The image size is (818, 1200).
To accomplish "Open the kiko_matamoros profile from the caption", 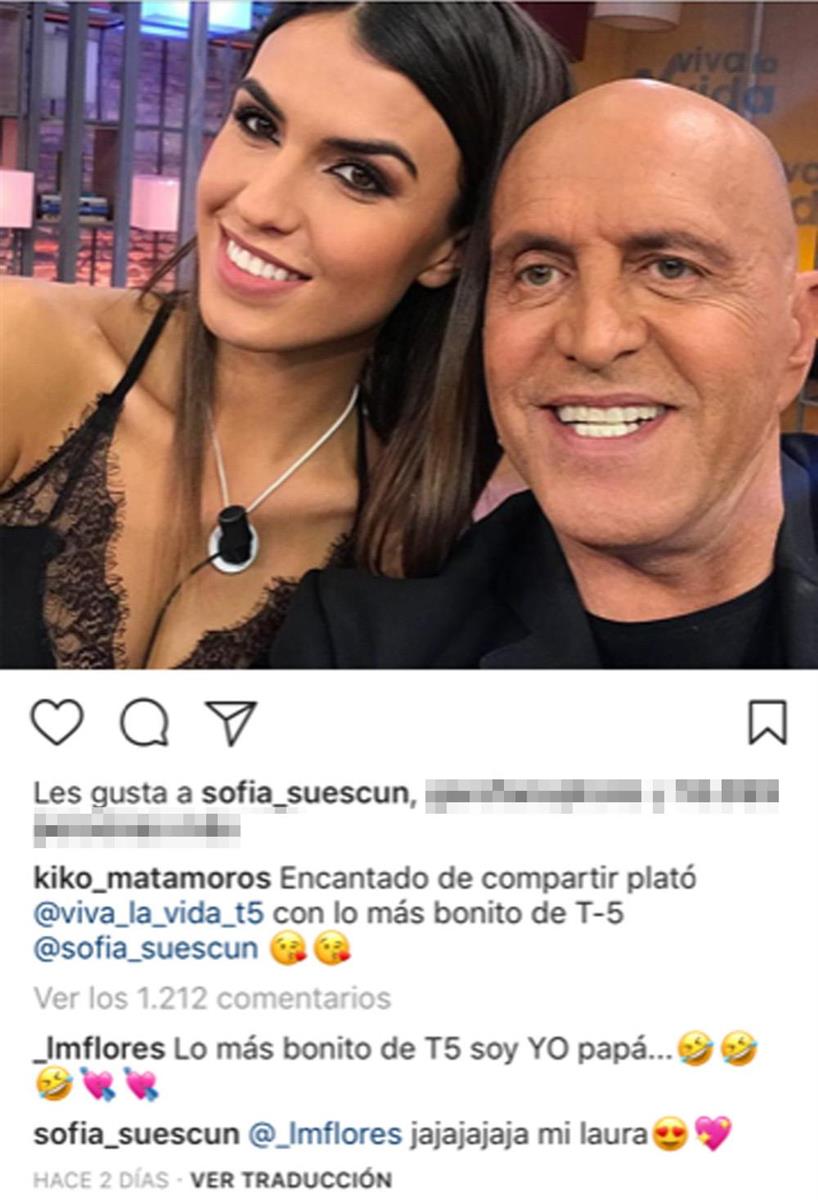I will [152, 879].
